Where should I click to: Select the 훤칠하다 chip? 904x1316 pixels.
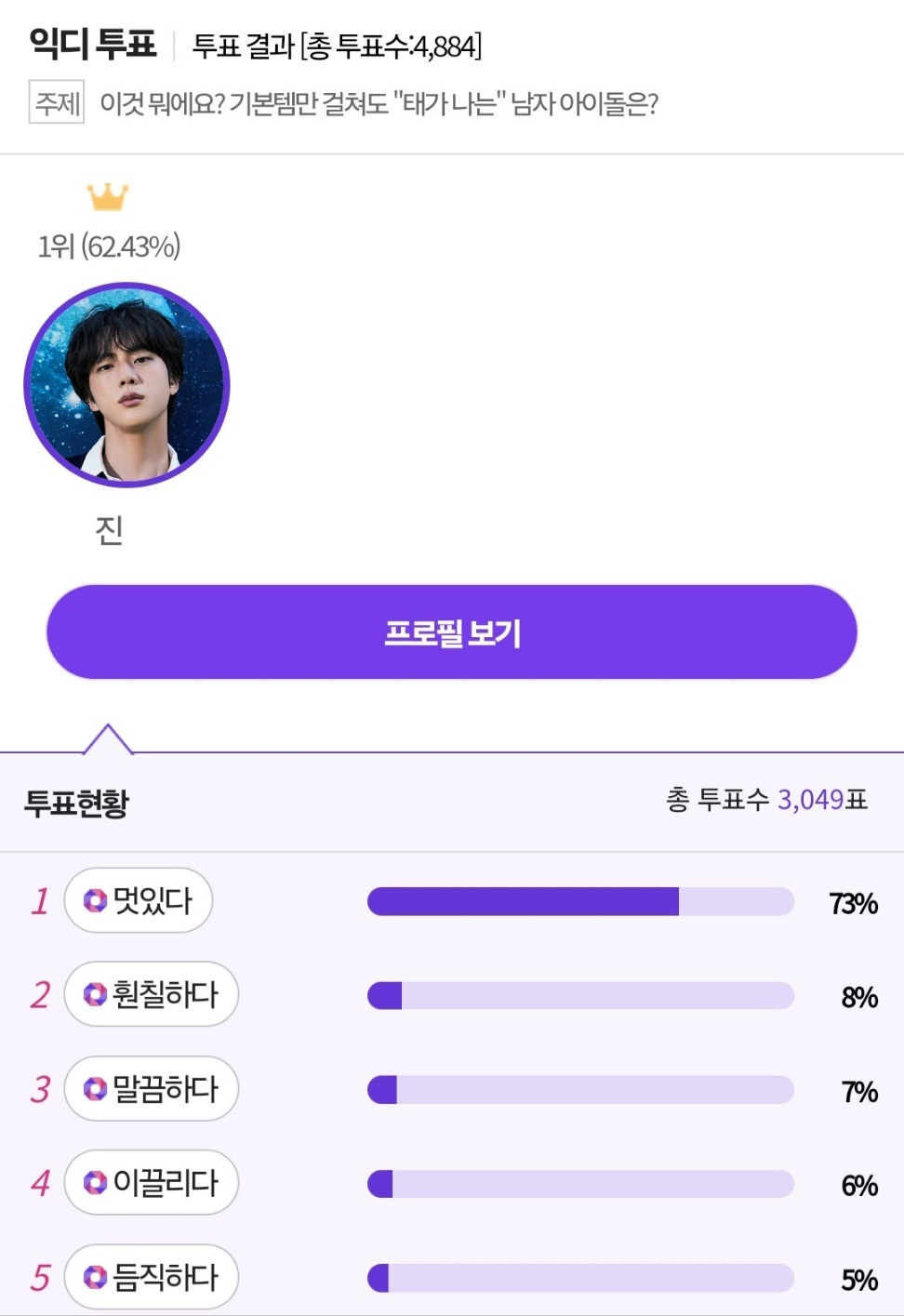coord(152,994)
